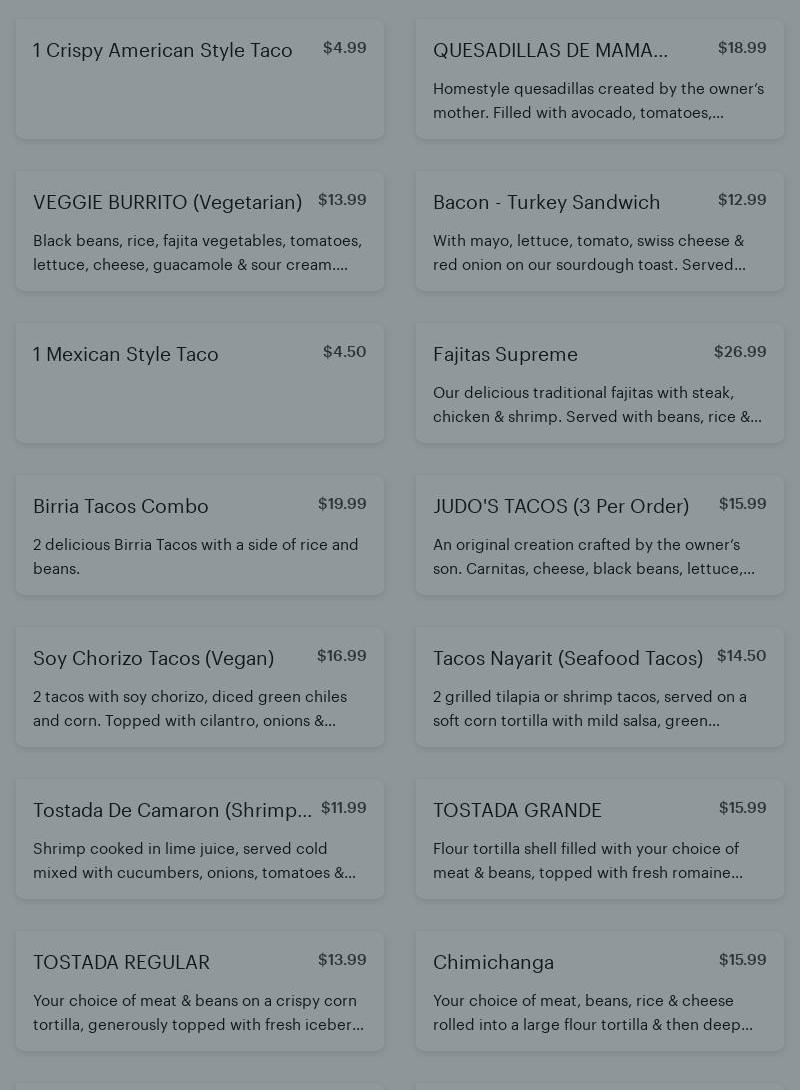Image resolution: width=800 pixels, height=1090 pixels.
Task: Choose the Bacon - Turkey Sandwich
Action: [x=600, y=231]
